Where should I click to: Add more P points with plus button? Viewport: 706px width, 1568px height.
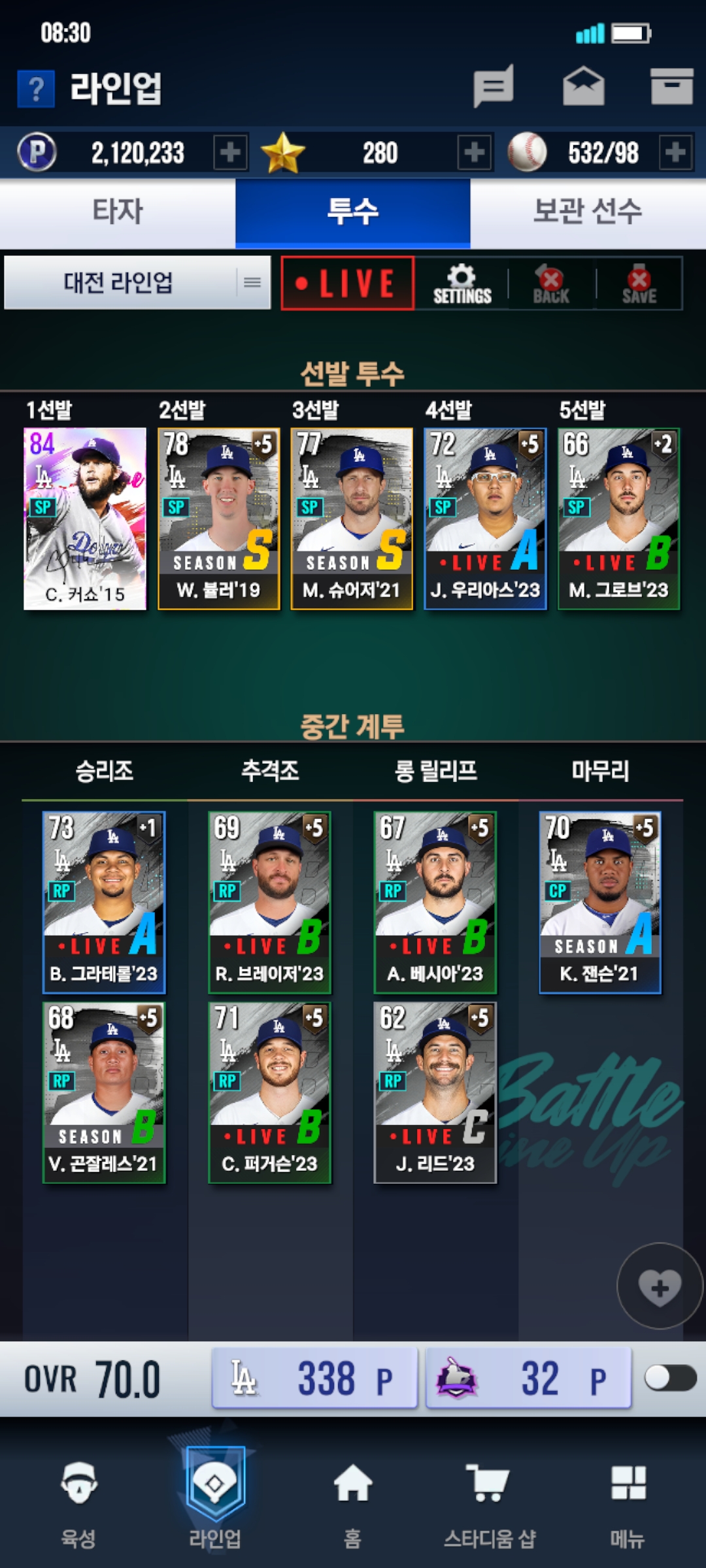coord(230,153)
